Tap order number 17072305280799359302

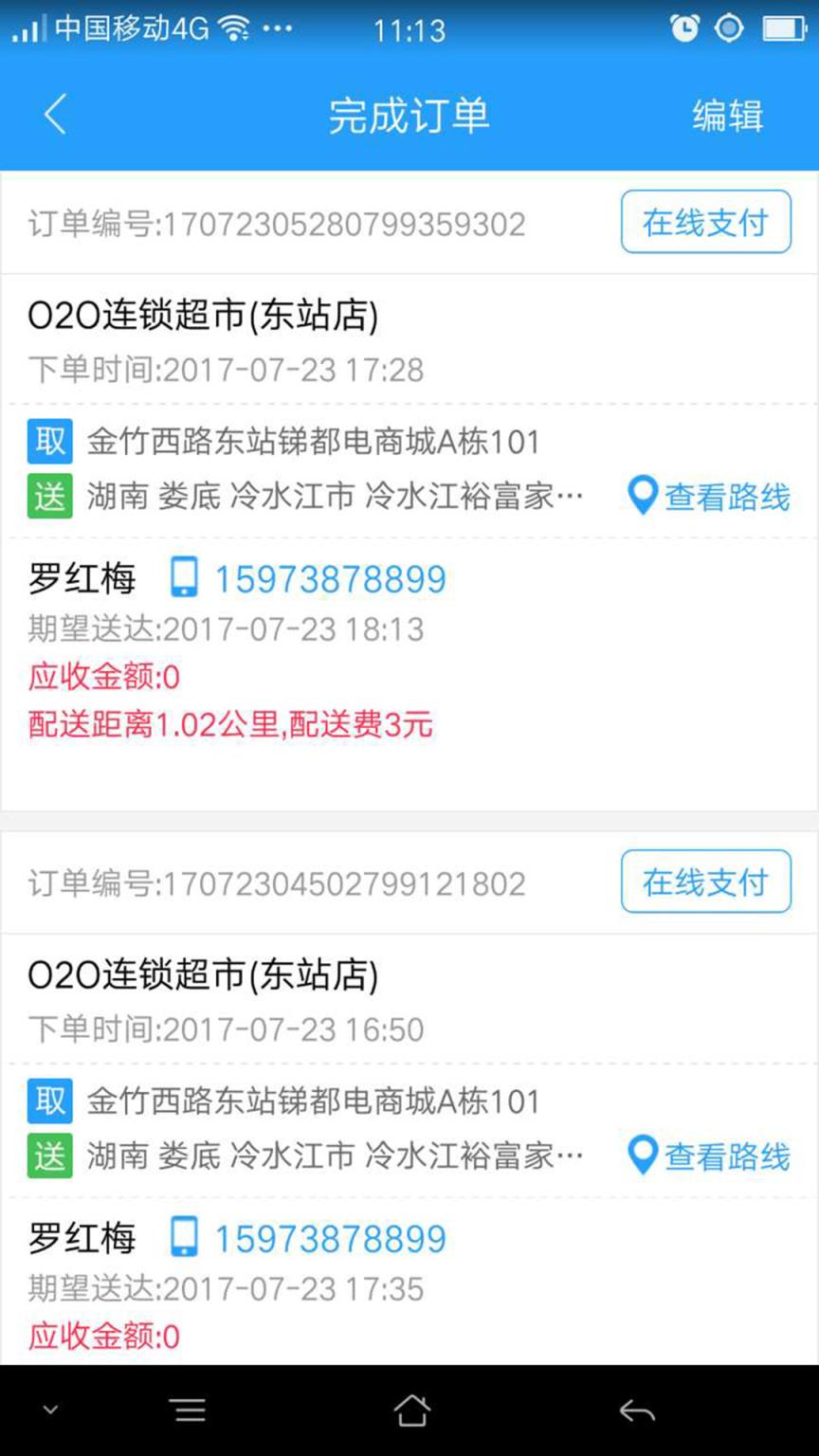pyautogui.click(x=275, y=224)
